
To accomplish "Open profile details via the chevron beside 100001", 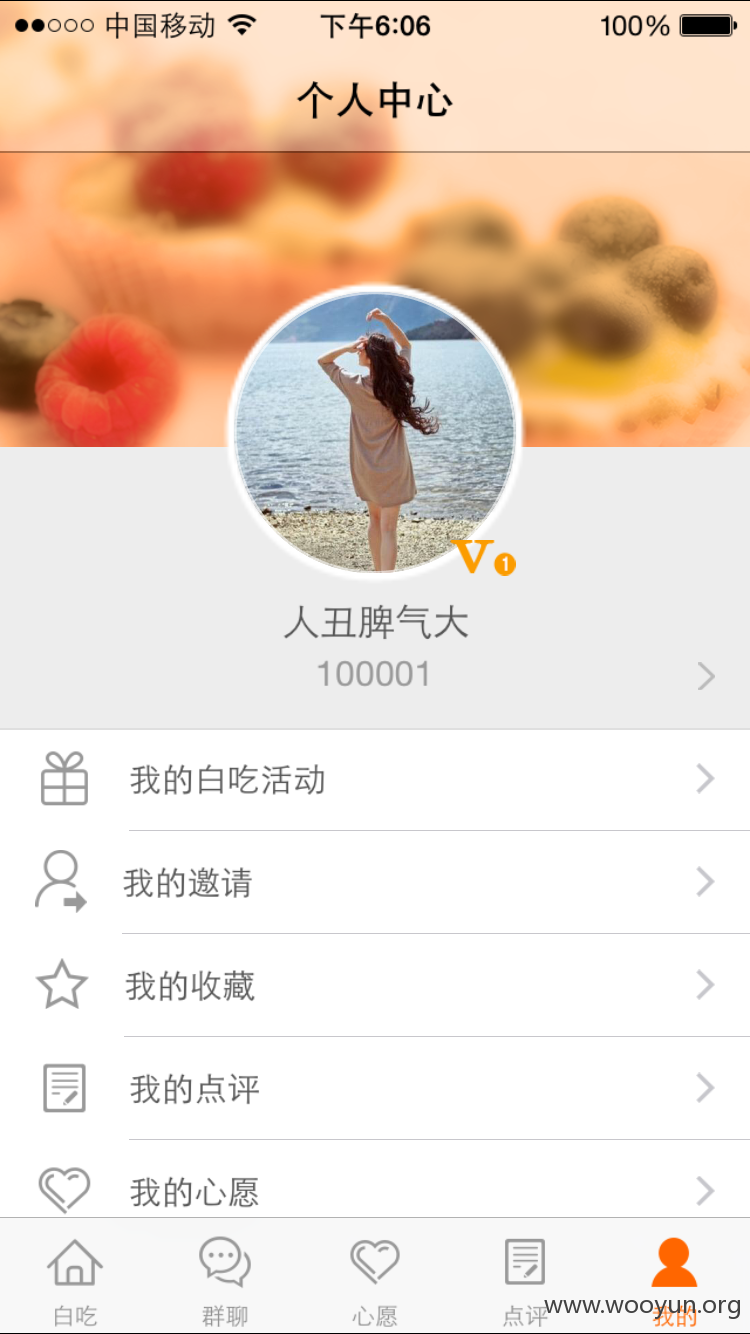I will point(706,677).
